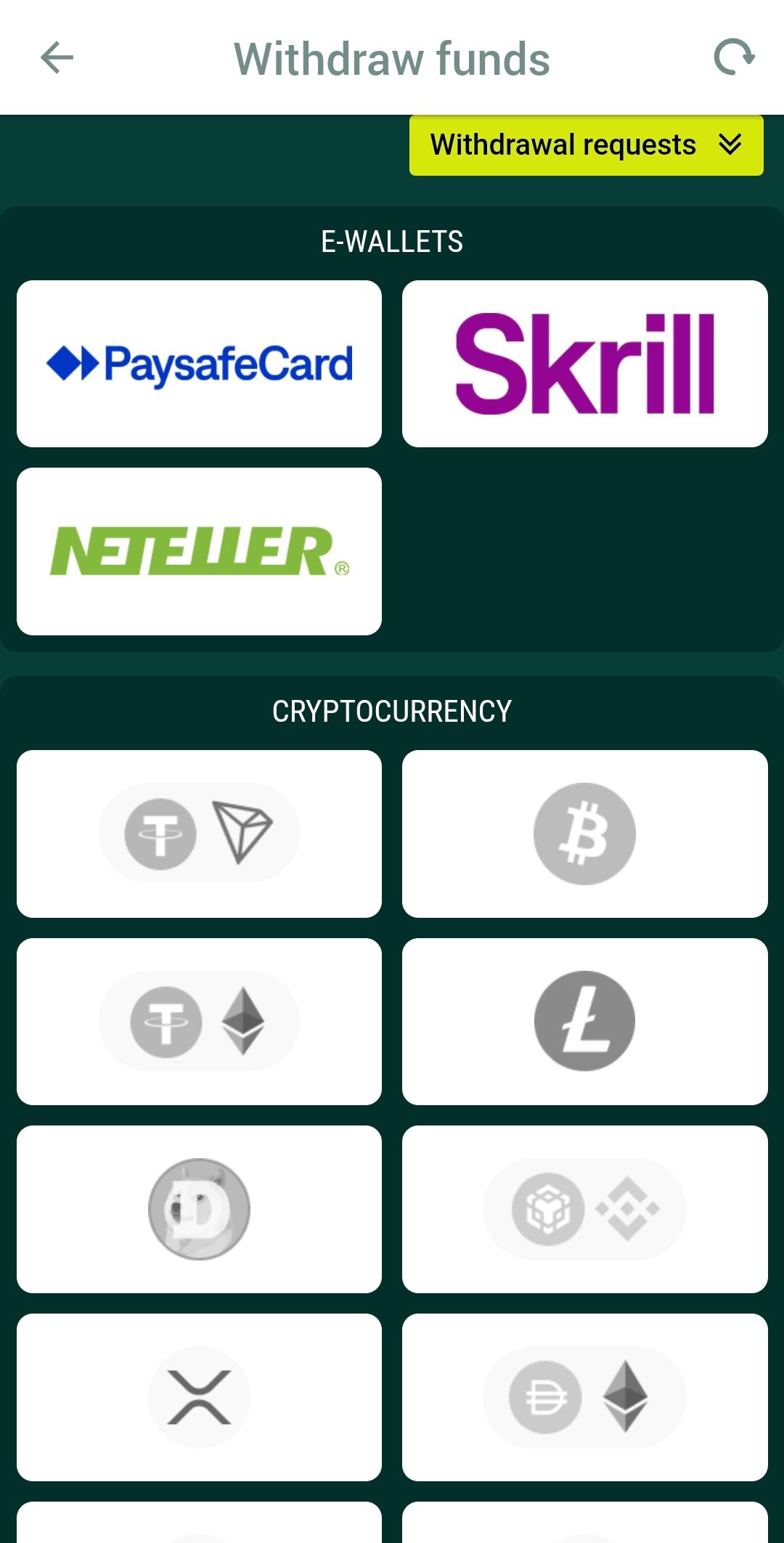Choose Dogecoin withdrawal
Viewport: 784px width, 1543px height.
click(199, 1209)
